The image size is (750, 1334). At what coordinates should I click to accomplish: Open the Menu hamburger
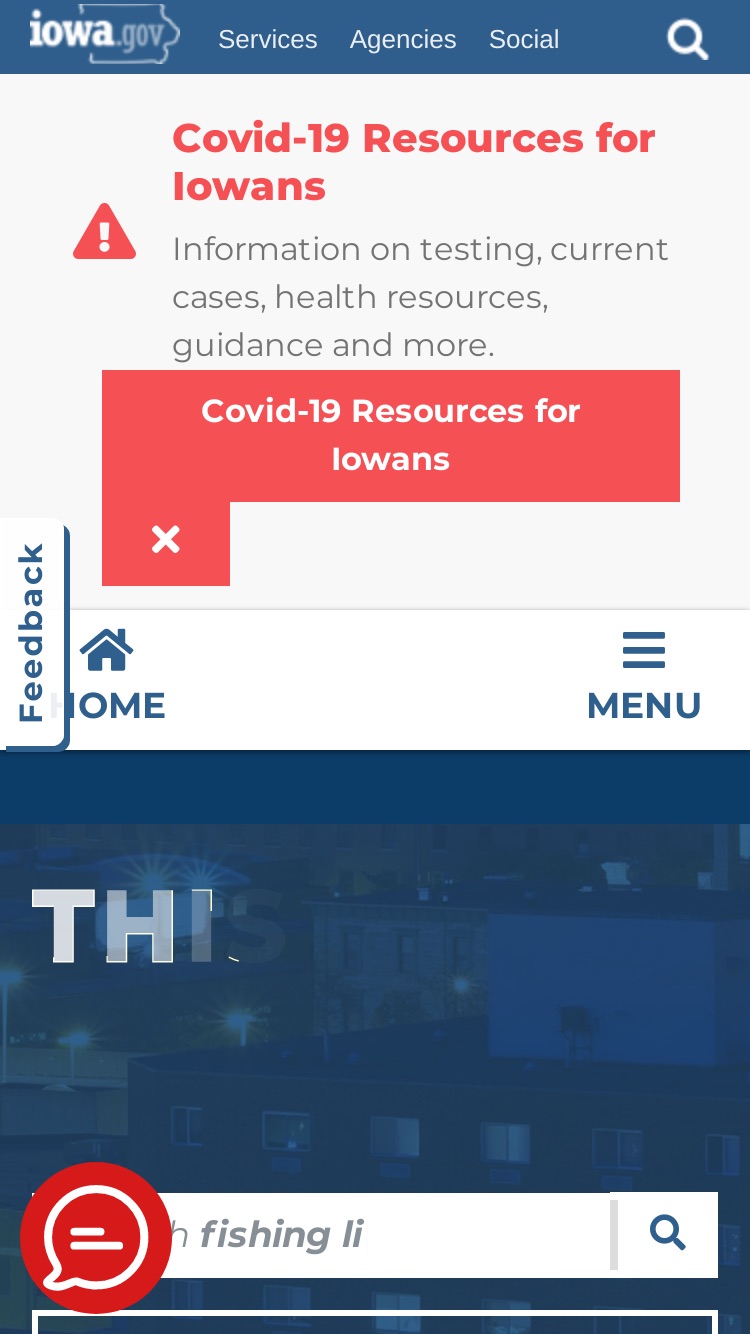coord(644,677)
